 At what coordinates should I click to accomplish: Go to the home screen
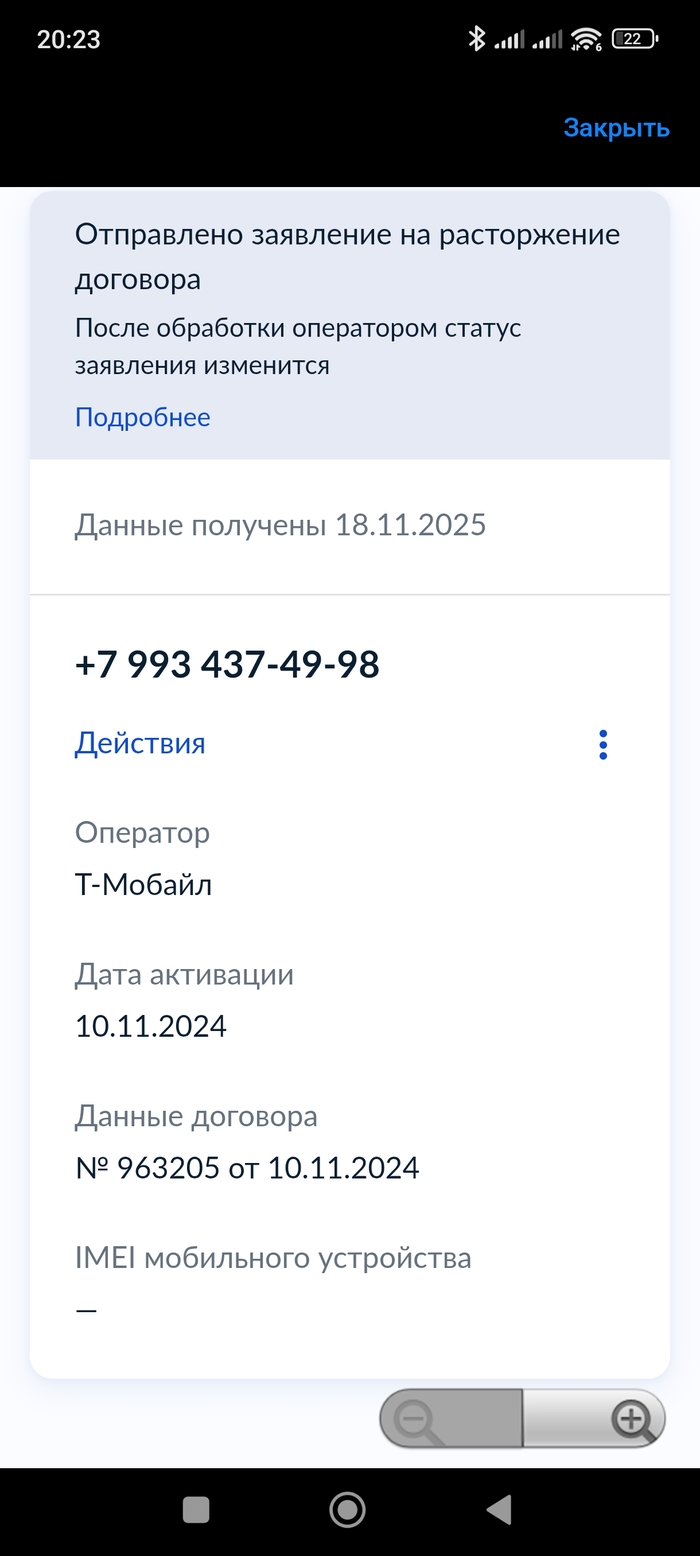347,1509
